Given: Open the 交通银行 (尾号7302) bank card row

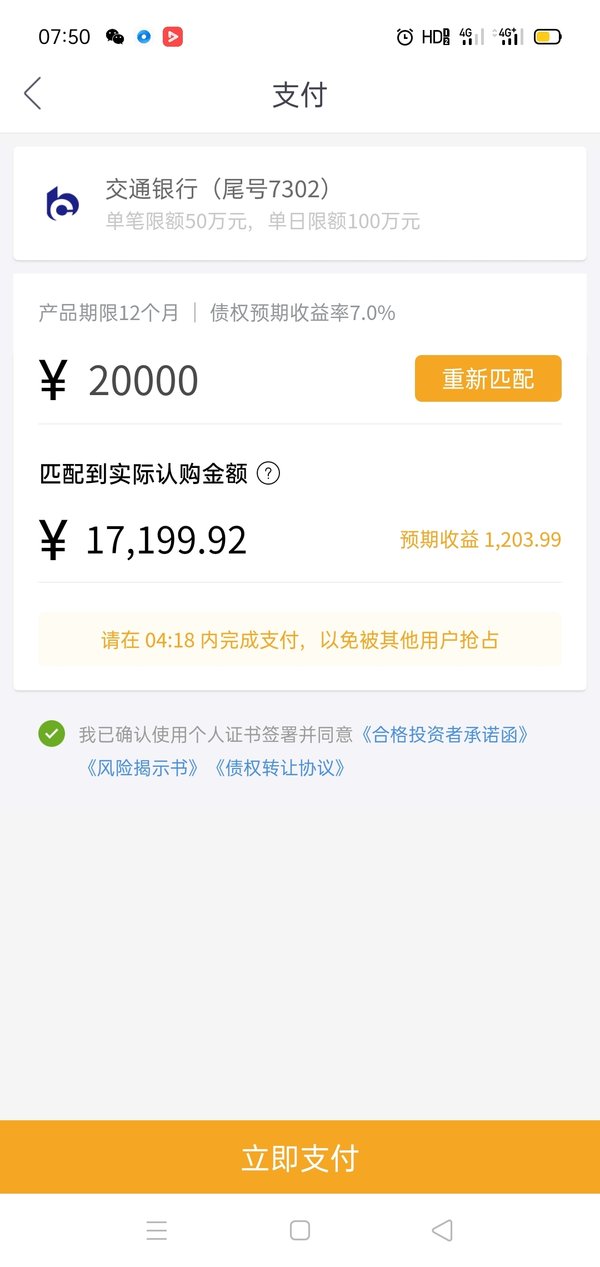Looking at the screenshot, I should [300, 204].
